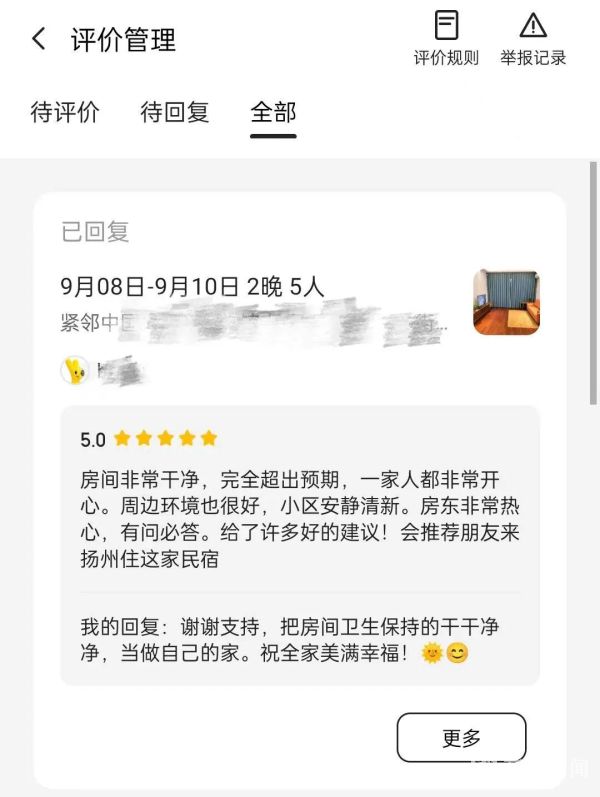Open the reviewer's profile avatar

75,371
